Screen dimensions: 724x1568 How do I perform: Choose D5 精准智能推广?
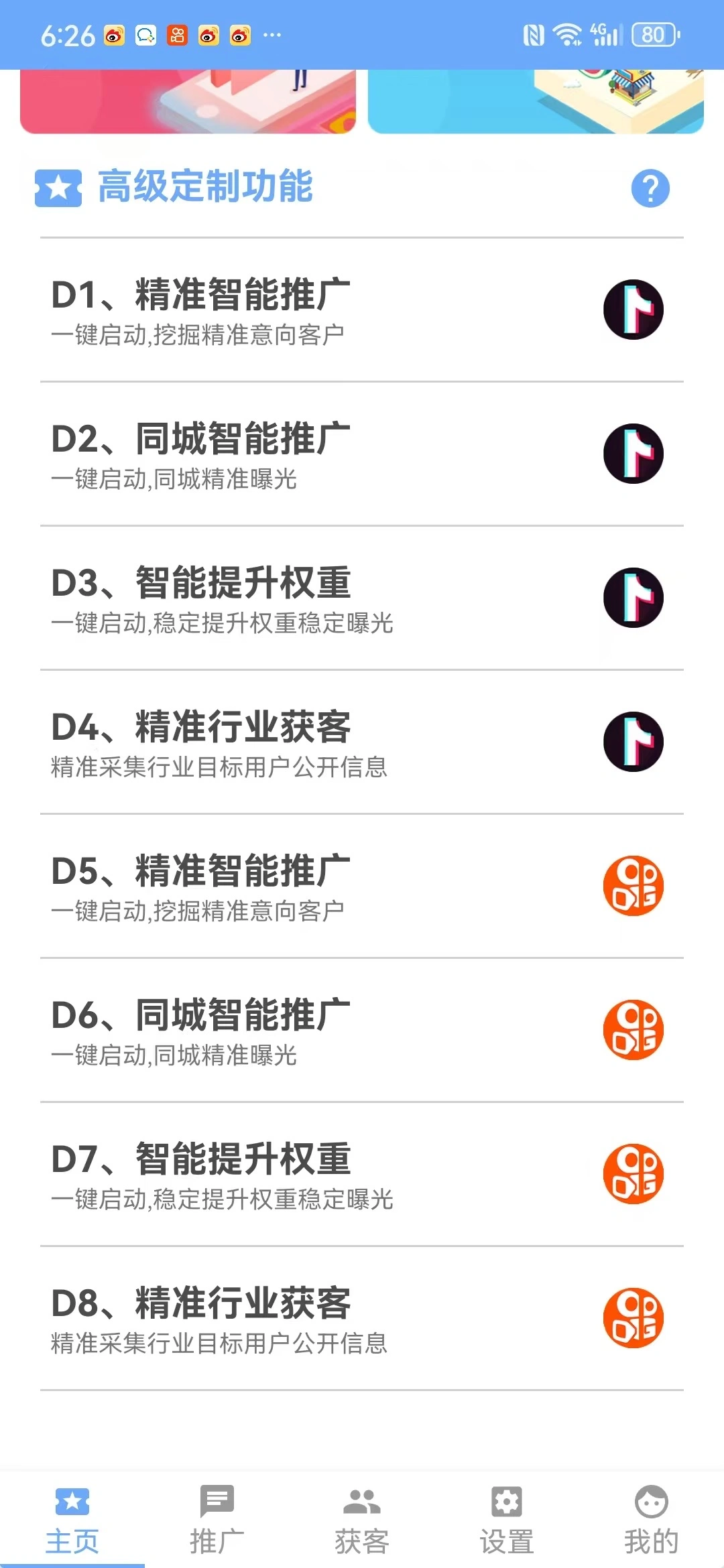(x=362, y=887)
